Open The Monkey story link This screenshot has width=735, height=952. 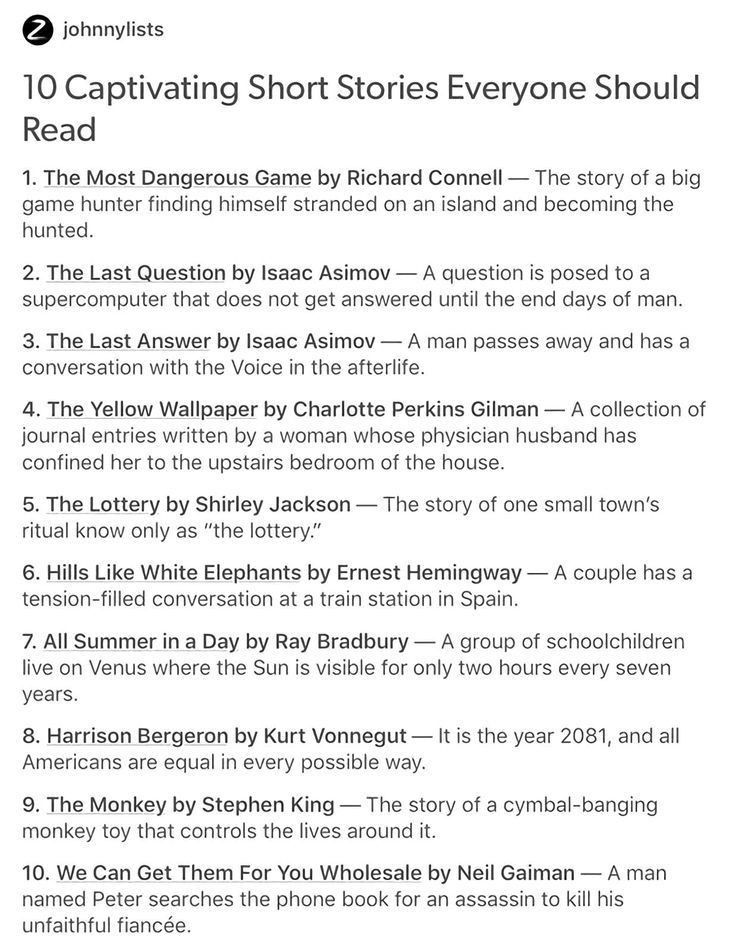point(105,804)
